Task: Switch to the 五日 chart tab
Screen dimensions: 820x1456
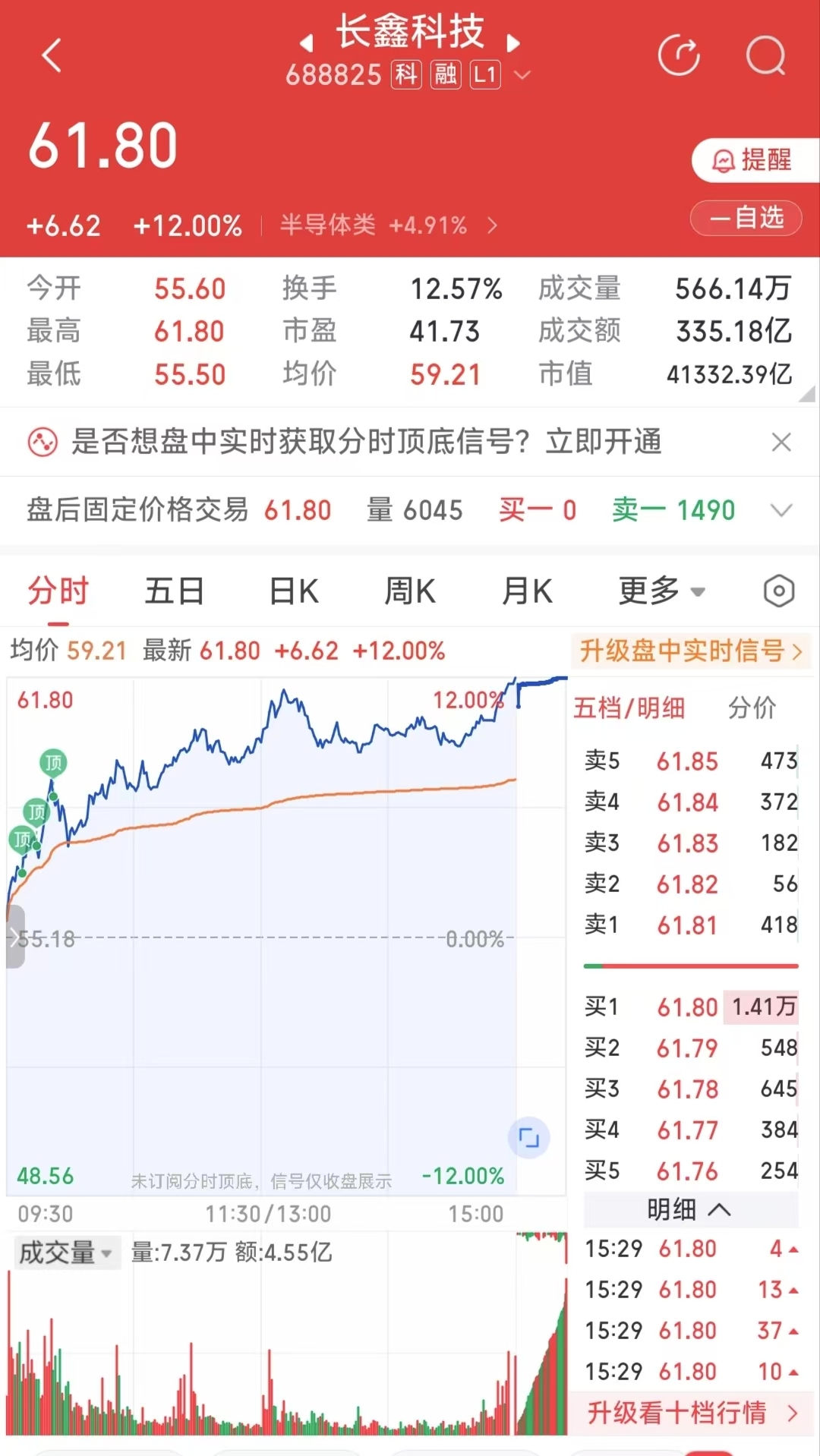Action: pyautogui.click(x=175, y=591)
